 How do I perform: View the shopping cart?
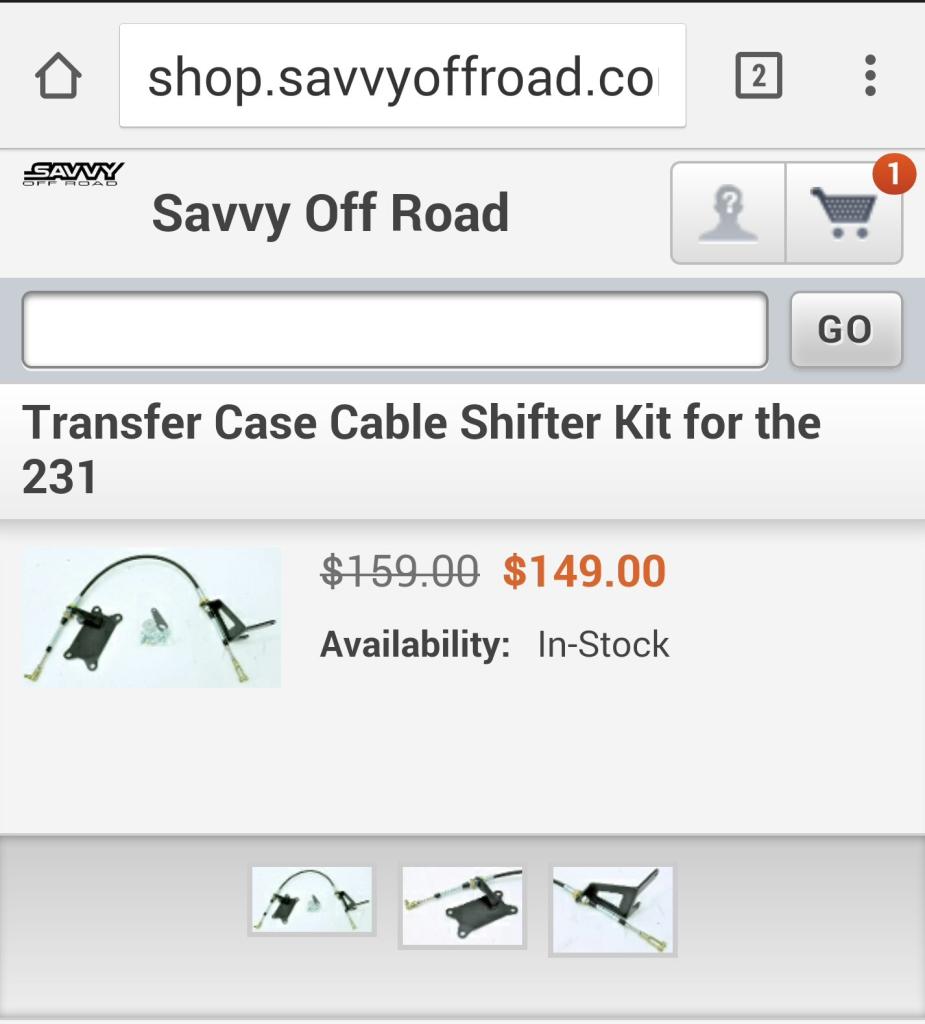click(845, 213)
